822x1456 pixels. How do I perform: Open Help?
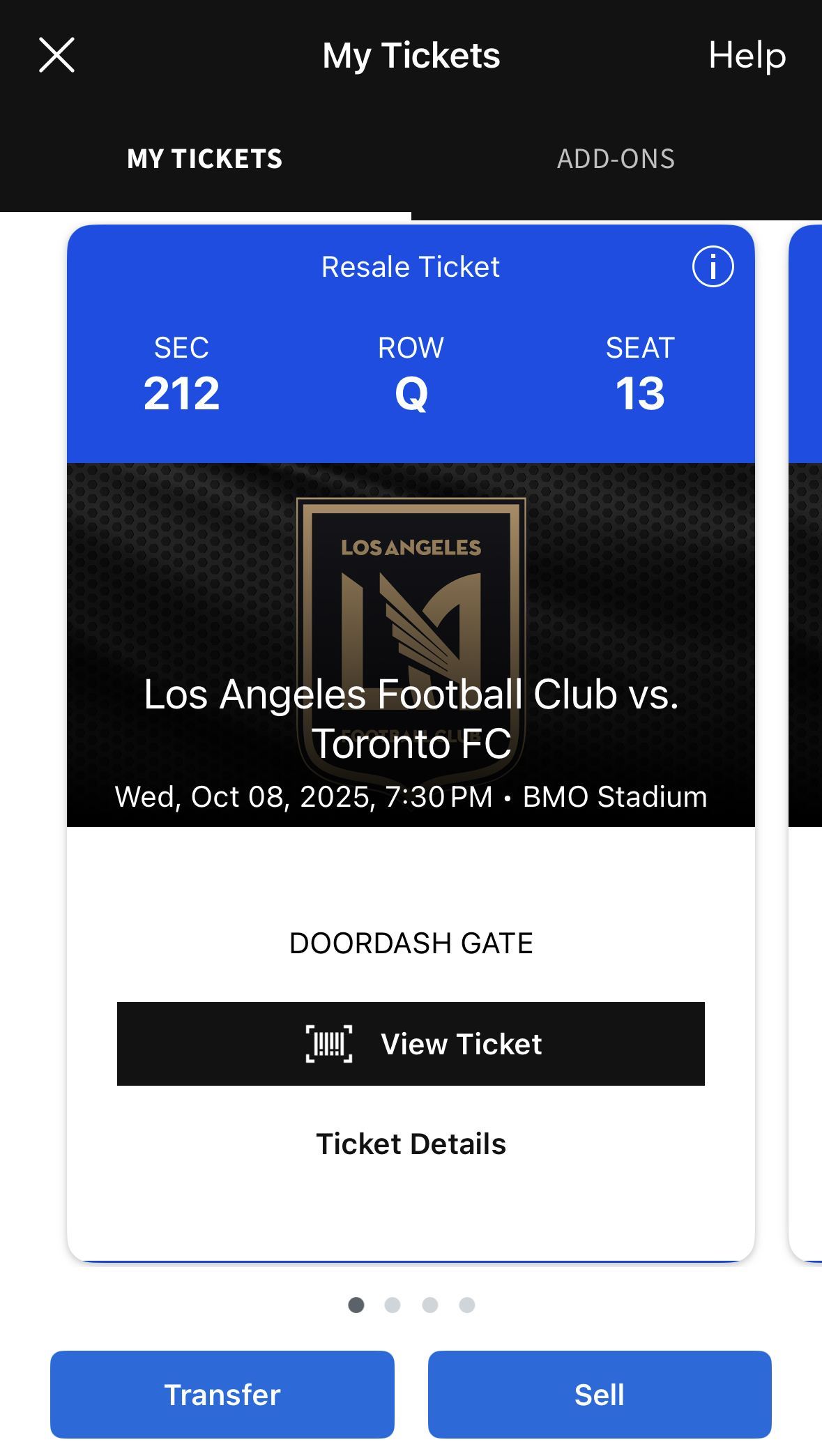(747, 55)
